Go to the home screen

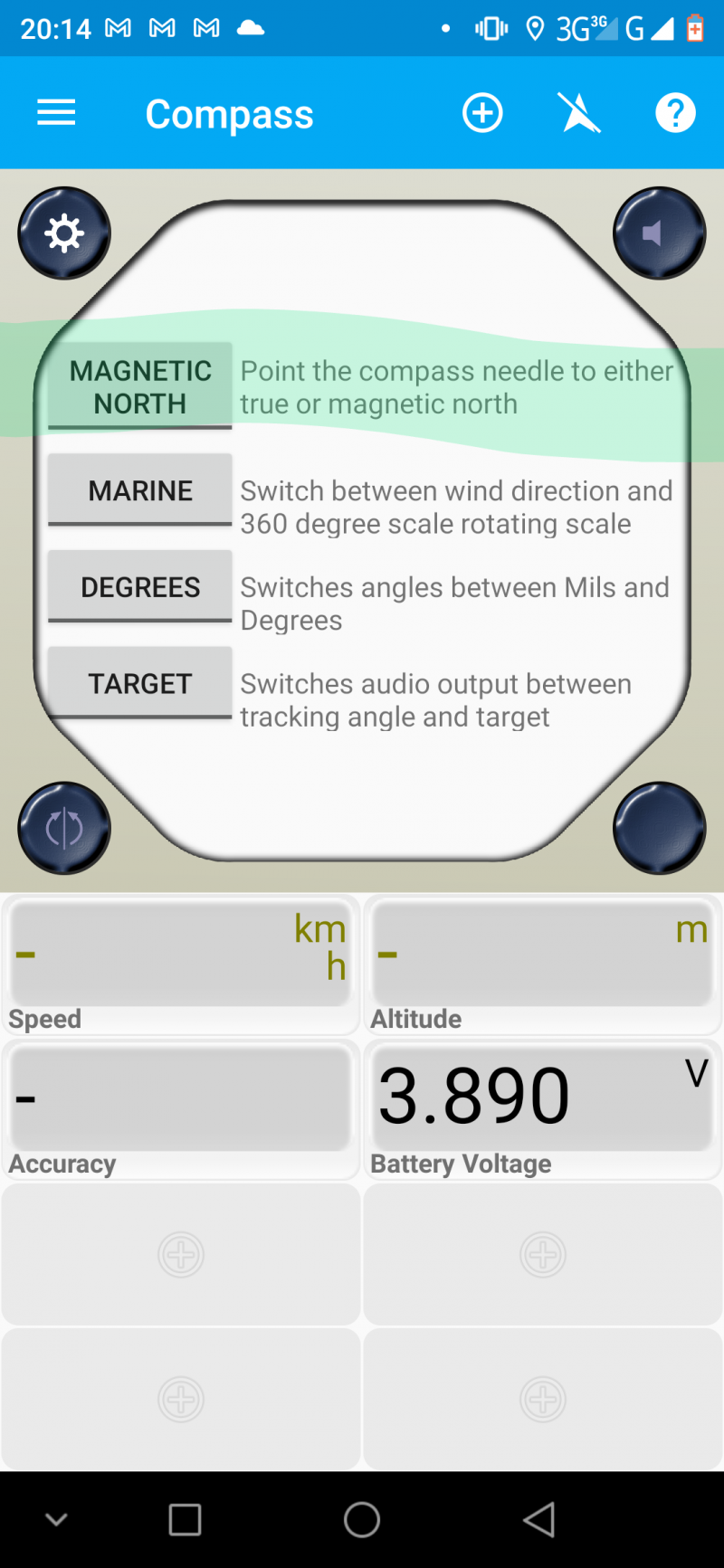point(362,1520)
